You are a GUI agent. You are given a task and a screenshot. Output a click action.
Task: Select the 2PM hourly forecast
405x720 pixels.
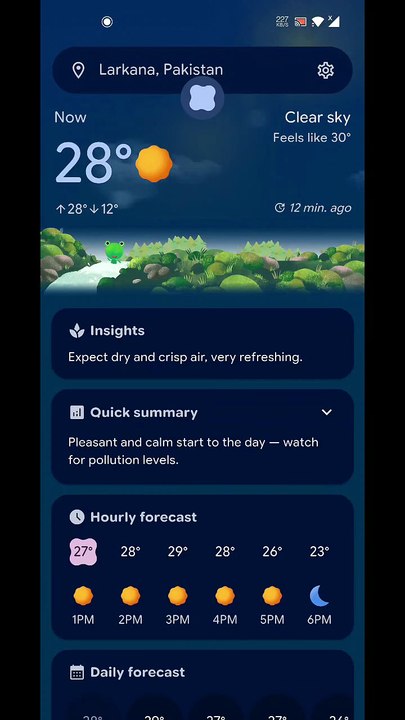tap(130, 583)
